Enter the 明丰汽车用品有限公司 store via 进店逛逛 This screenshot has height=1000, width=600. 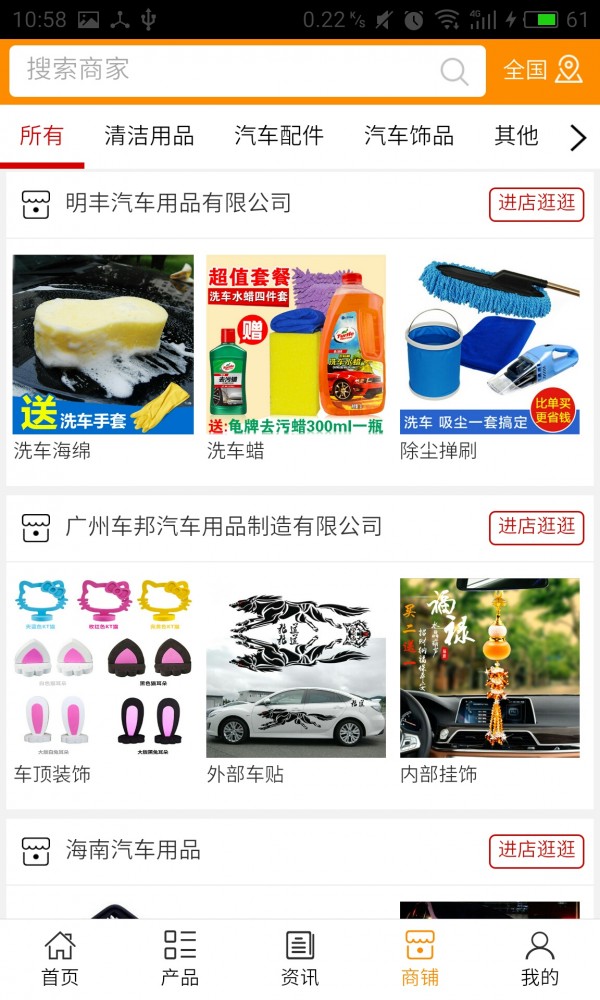(537, 203)
